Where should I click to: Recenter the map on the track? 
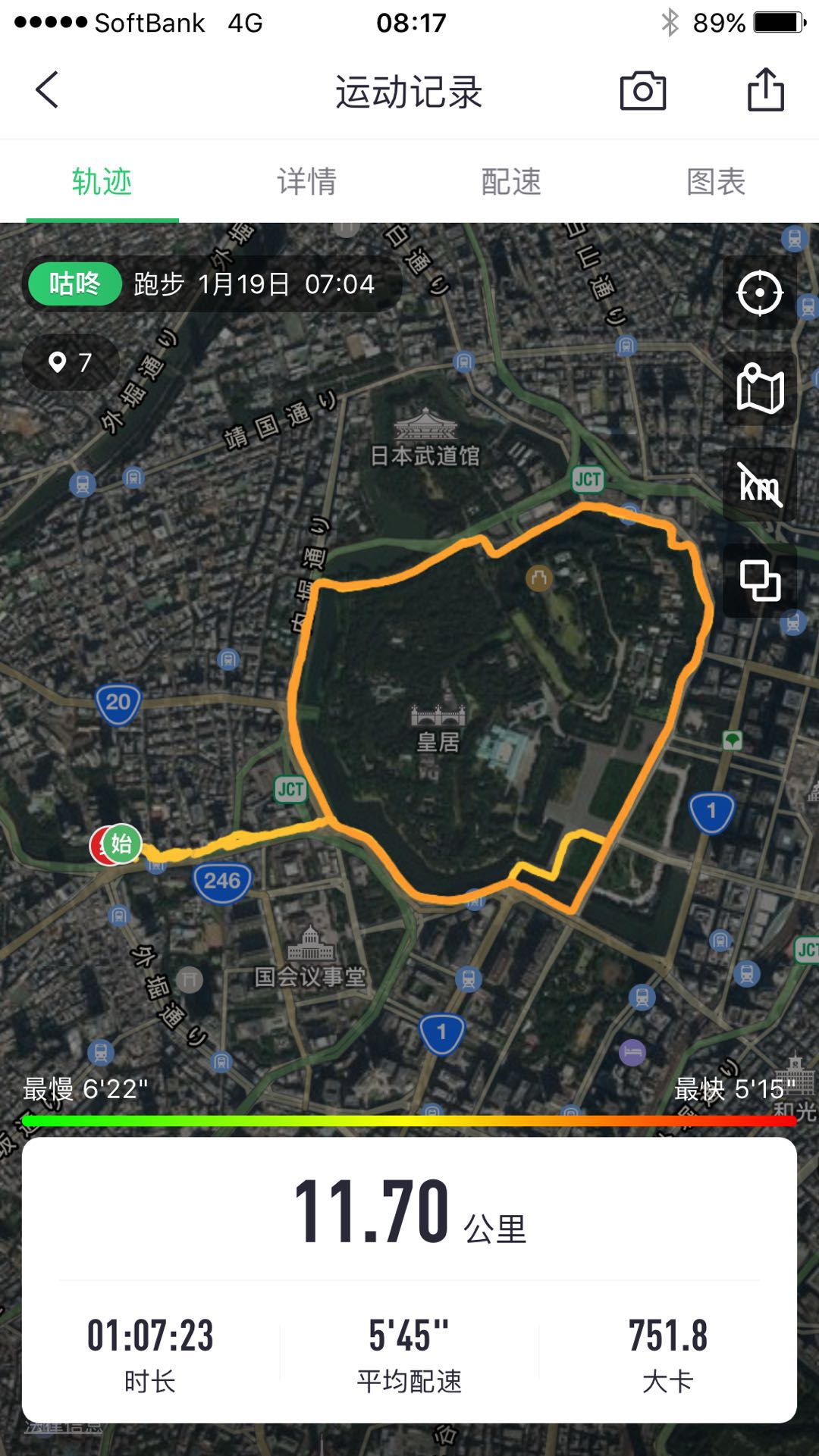pyautogui.click(x=759, y=293)
